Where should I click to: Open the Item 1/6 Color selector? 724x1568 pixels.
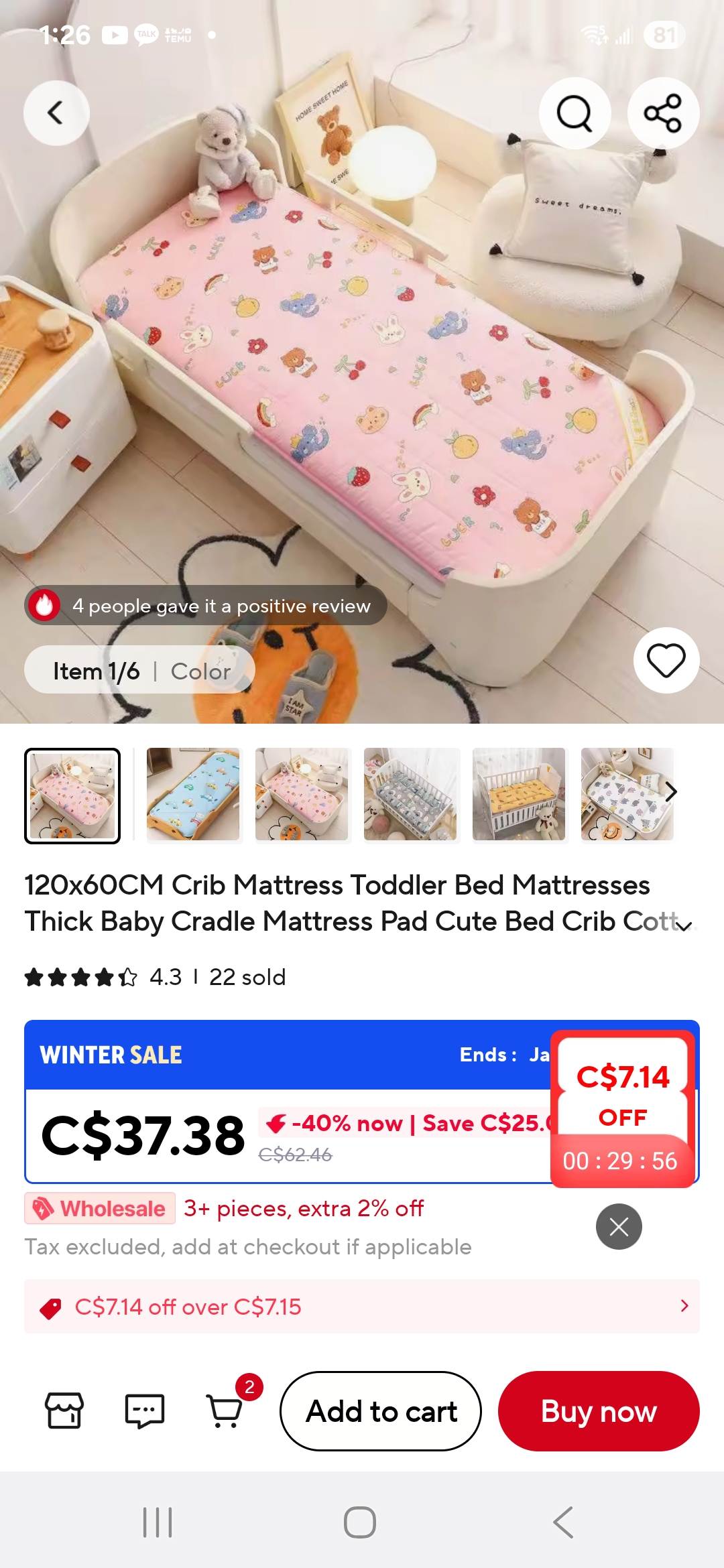(139, 671)
